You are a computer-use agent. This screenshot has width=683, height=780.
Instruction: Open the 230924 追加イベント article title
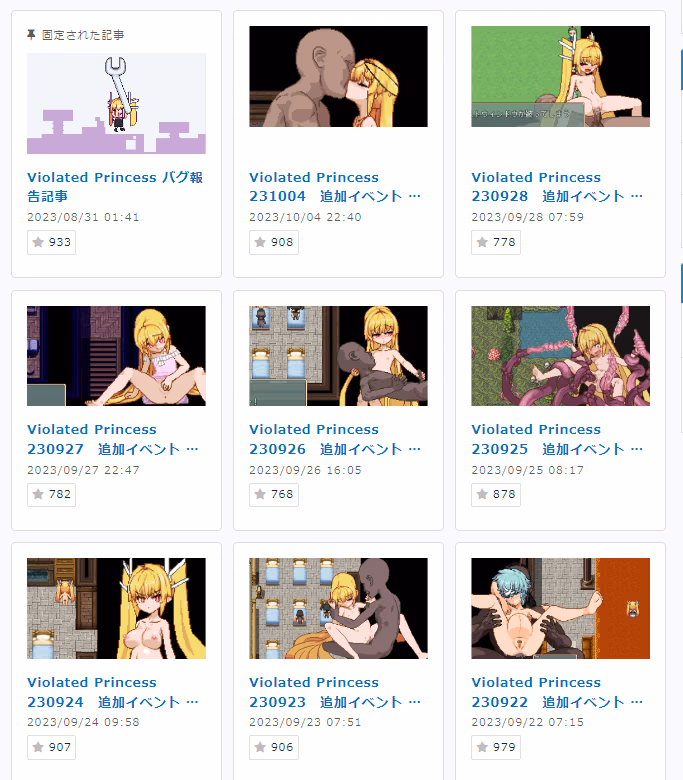pyautogui.click(x=112, y=692)
